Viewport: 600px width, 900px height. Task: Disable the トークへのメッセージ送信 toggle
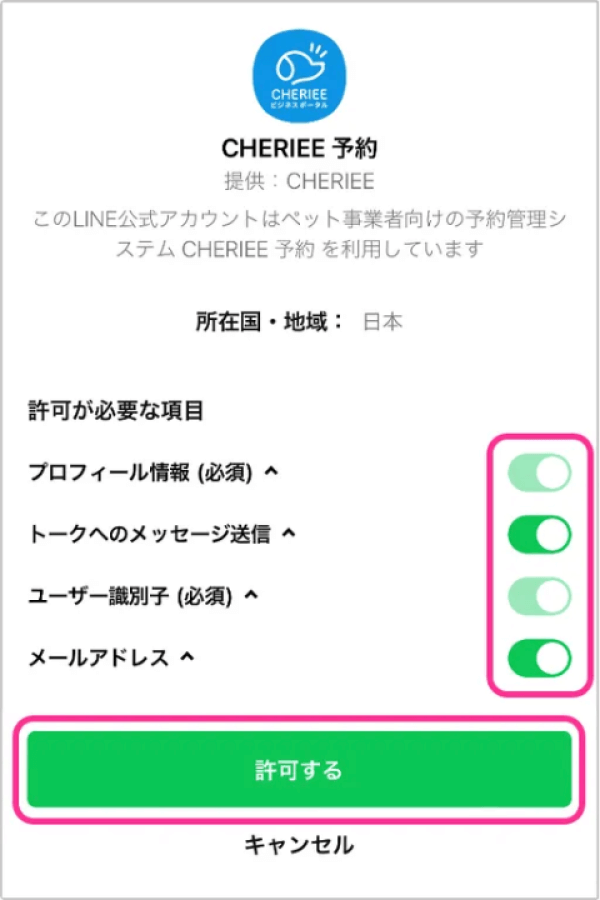click(x=539, y=535)
